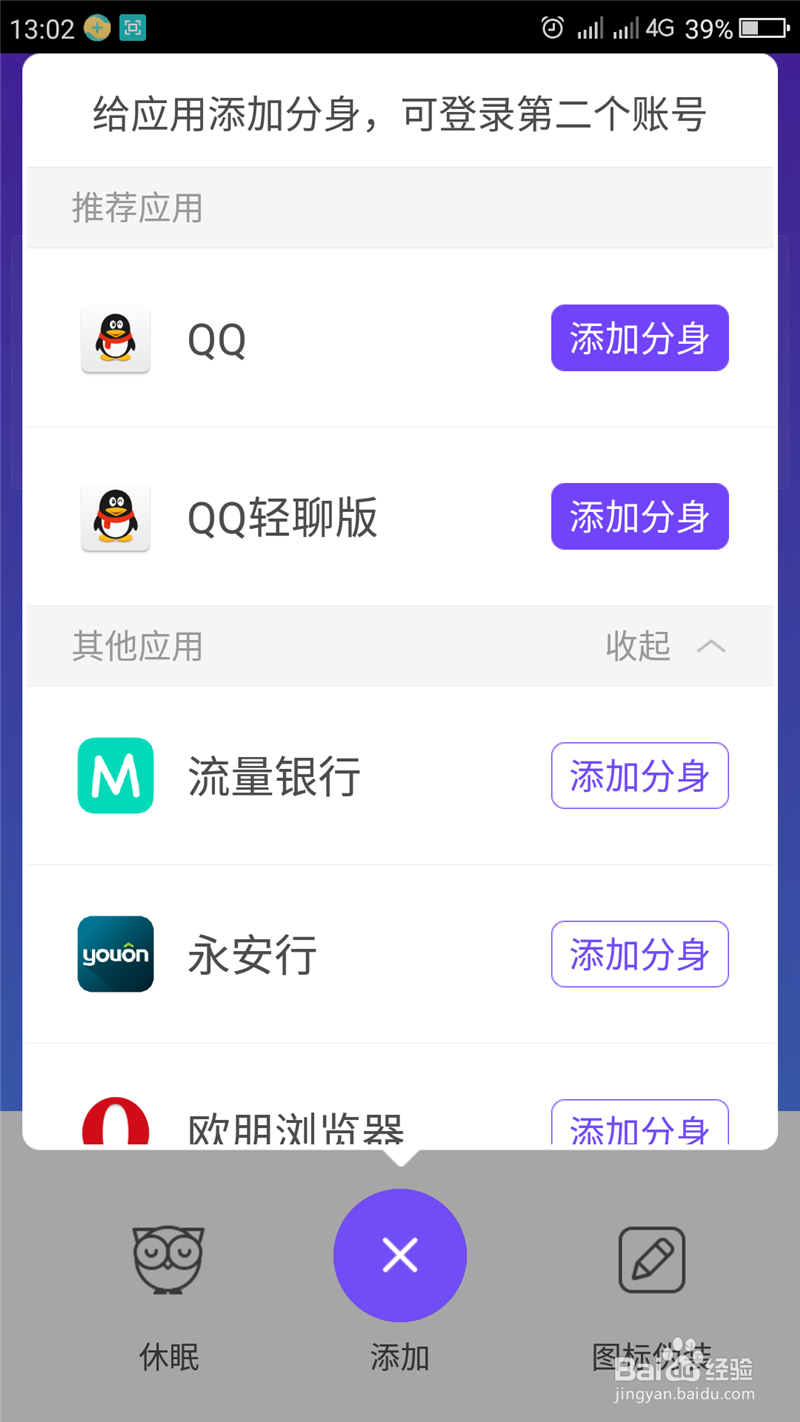Click 添加分身 beside QQ轻聊版
Image resolution: width=800 pixels, height=1422 pixels.
pyautogui.click(x=639, y=517)
